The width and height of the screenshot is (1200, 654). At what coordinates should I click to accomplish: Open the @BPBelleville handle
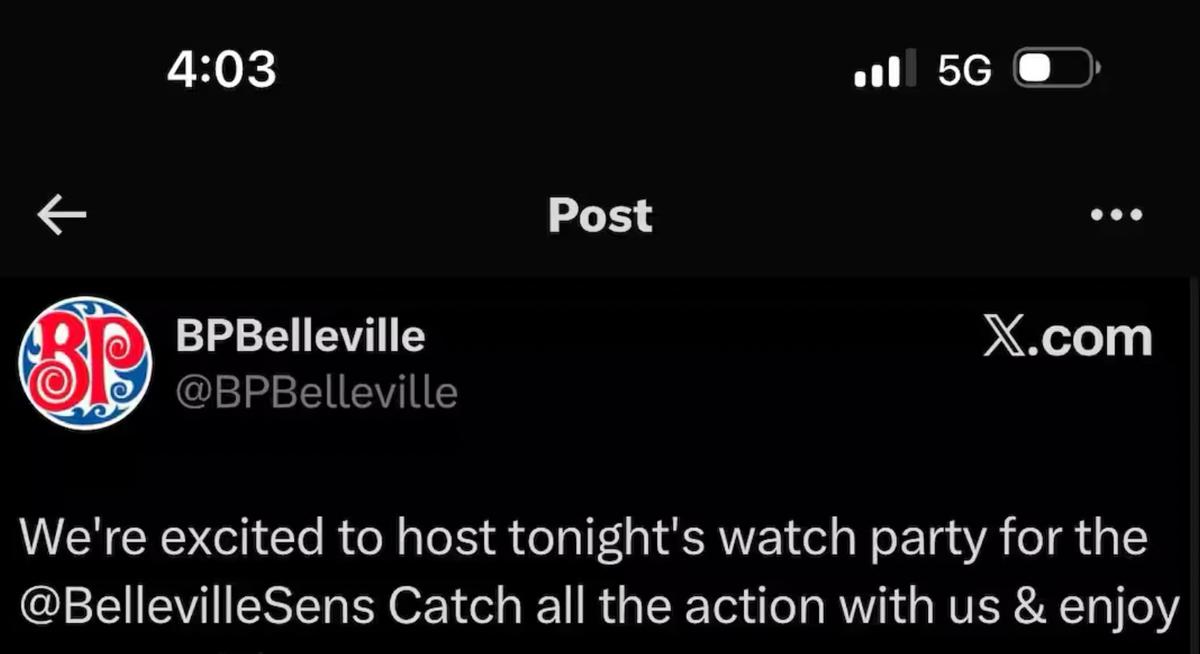pyautogui.click(x=316, y=393)
